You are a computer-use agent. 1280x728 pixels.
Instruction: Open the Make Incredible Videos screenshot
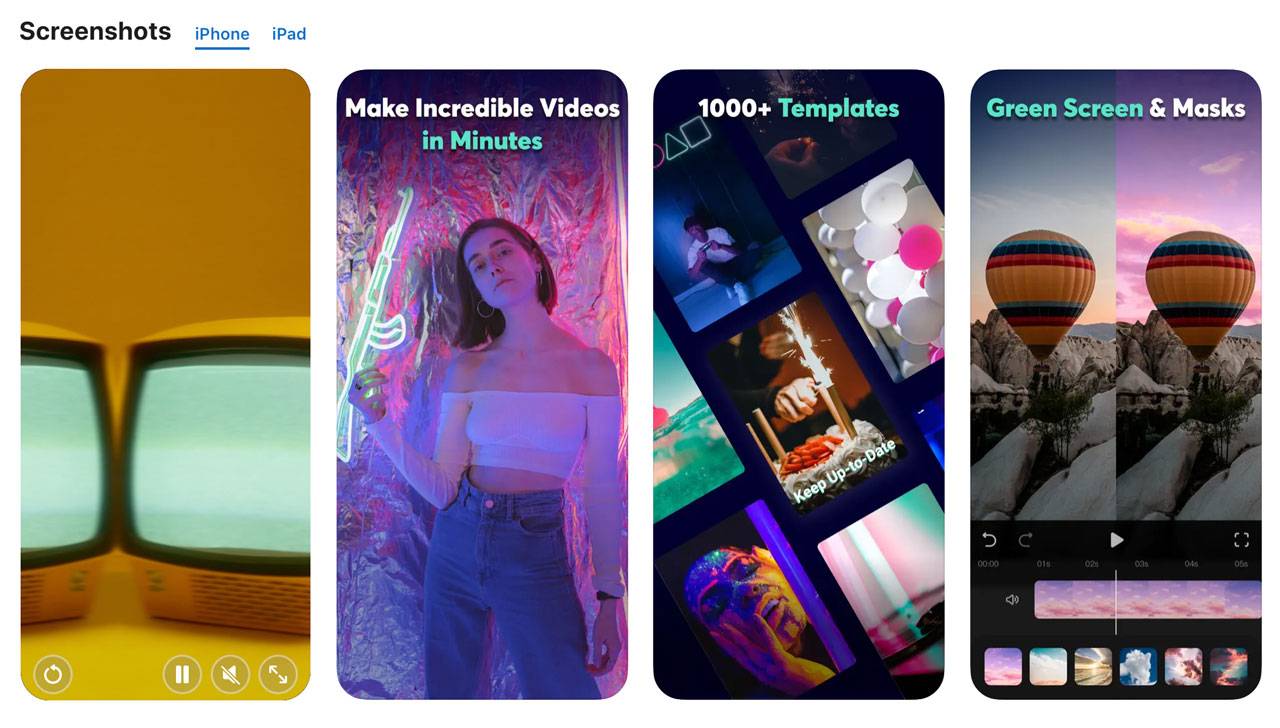point(482,385)
